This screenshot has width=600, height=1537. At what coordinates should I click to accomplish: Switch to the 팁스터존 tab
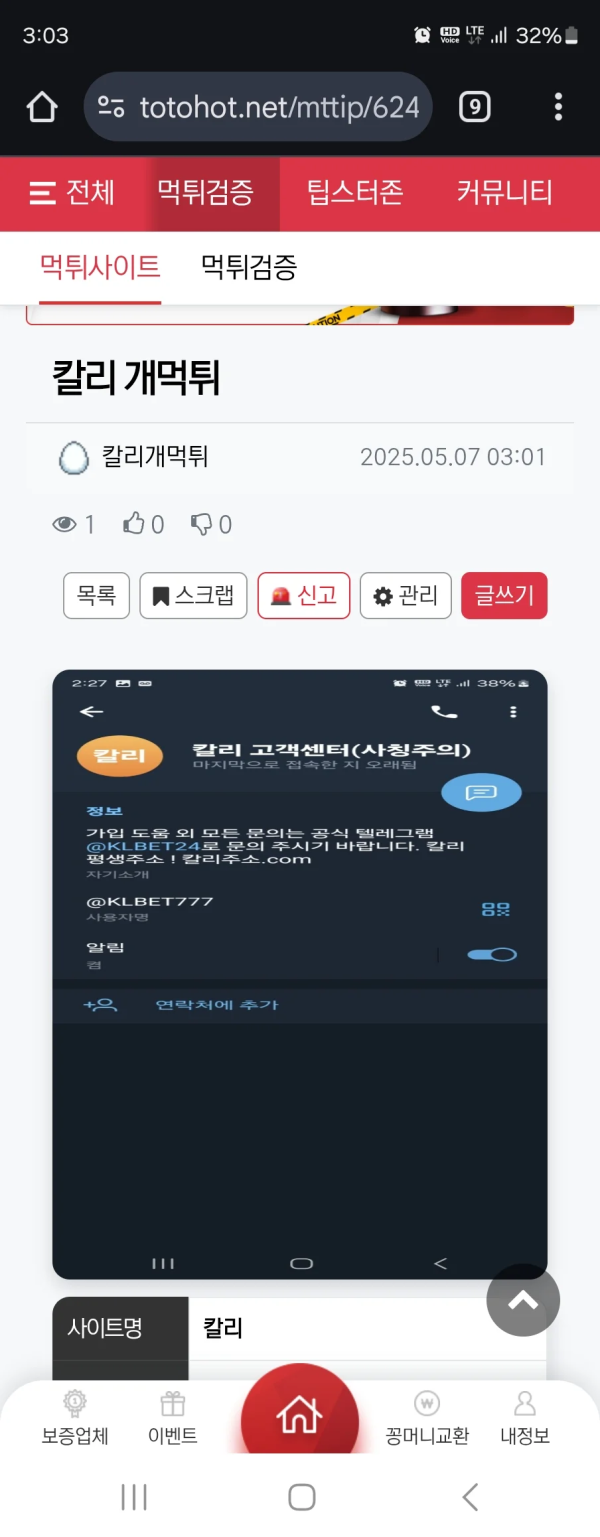pos(354,193)
